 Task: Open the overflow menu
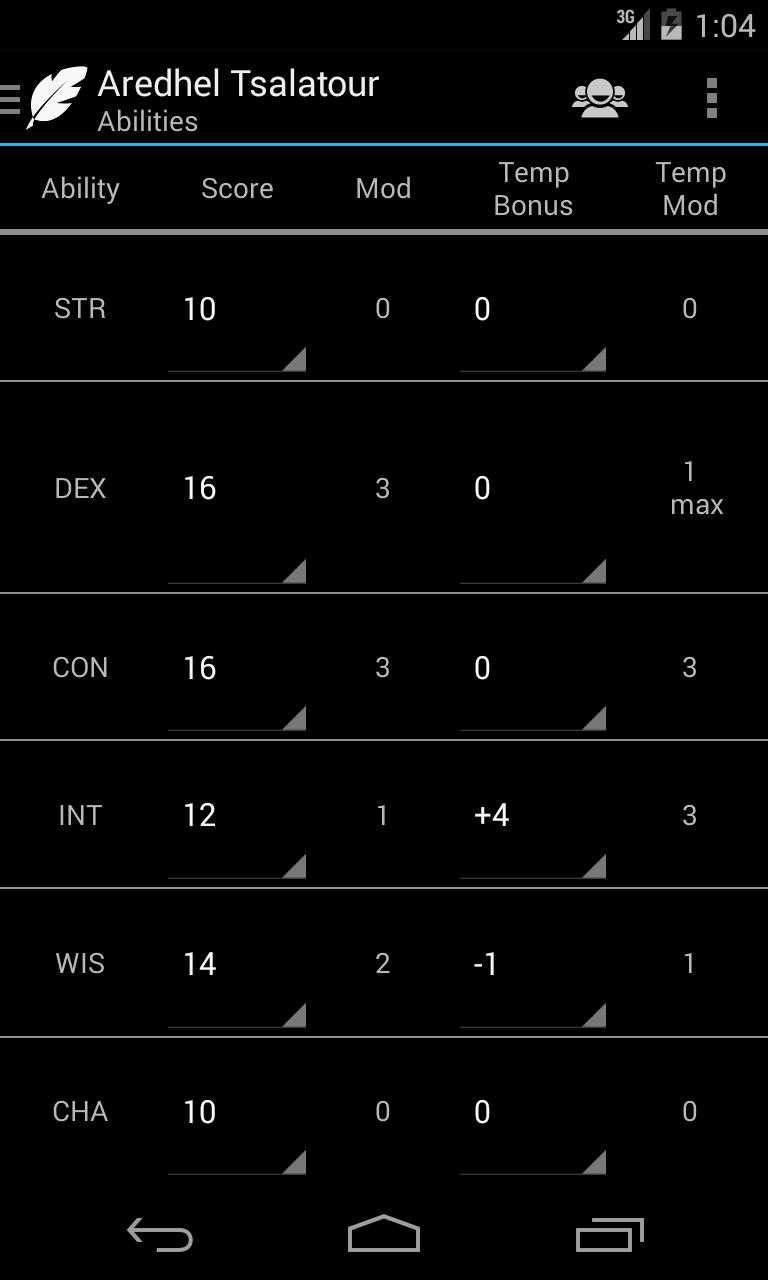click(x=711, y=98)
